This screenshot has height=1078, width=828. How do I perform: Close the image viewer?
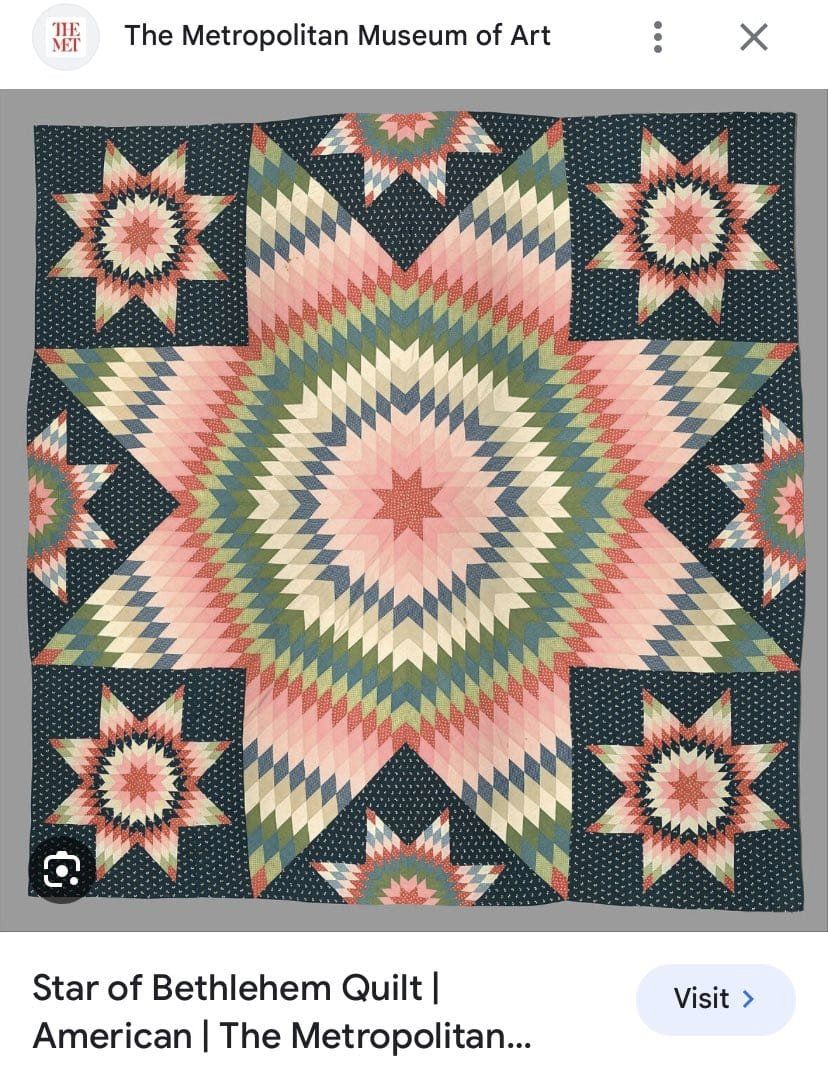pyautogui.click(x=754, y=36)
